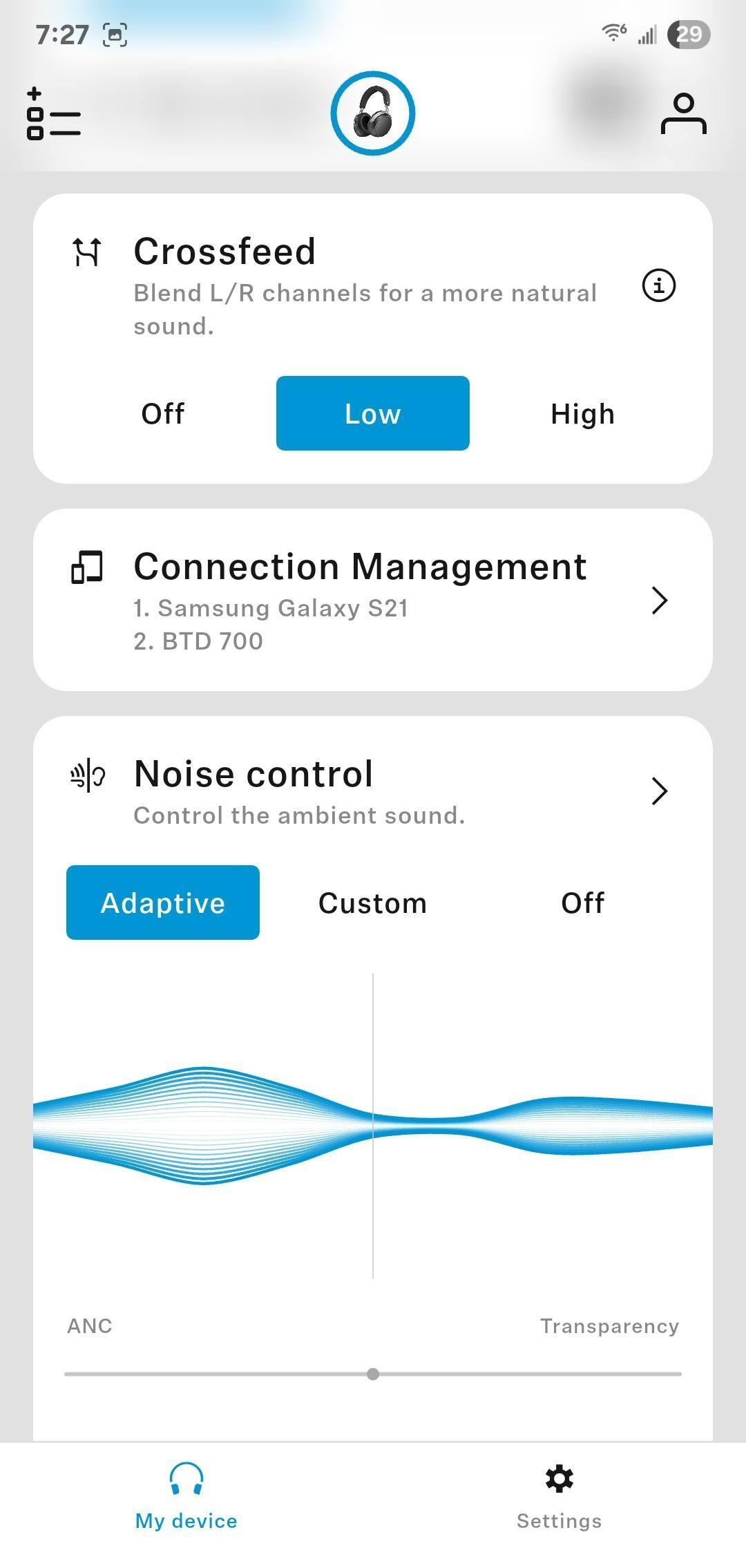The image size is (746, 1568).
Task: Show Crossfeed info details
Action: point(659,285)
